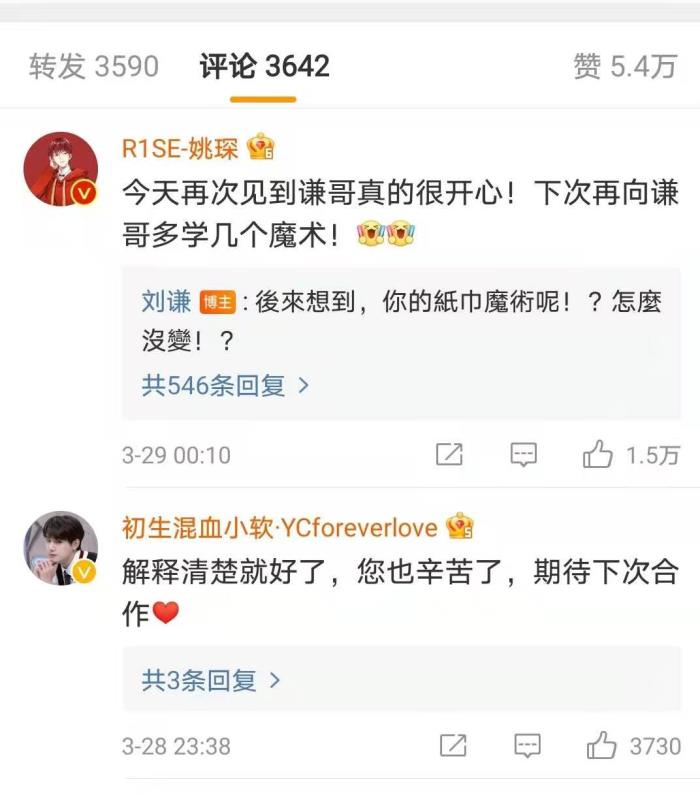Repost 初生混血小软's comment
Viewport: 700px width, 793px height.
(453, 746)
